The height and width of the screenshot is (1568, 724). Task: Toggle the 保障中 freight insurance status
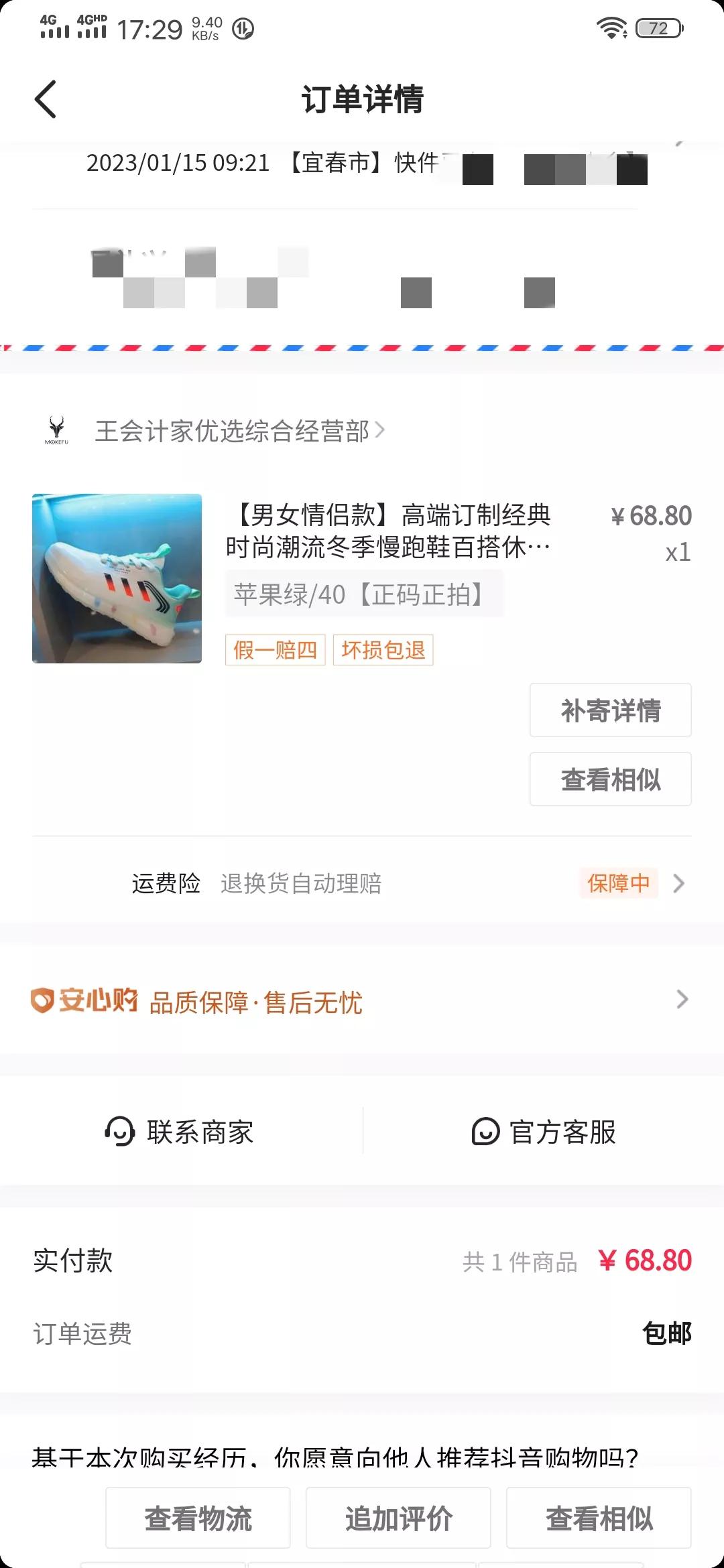click(x=619, y=884)
